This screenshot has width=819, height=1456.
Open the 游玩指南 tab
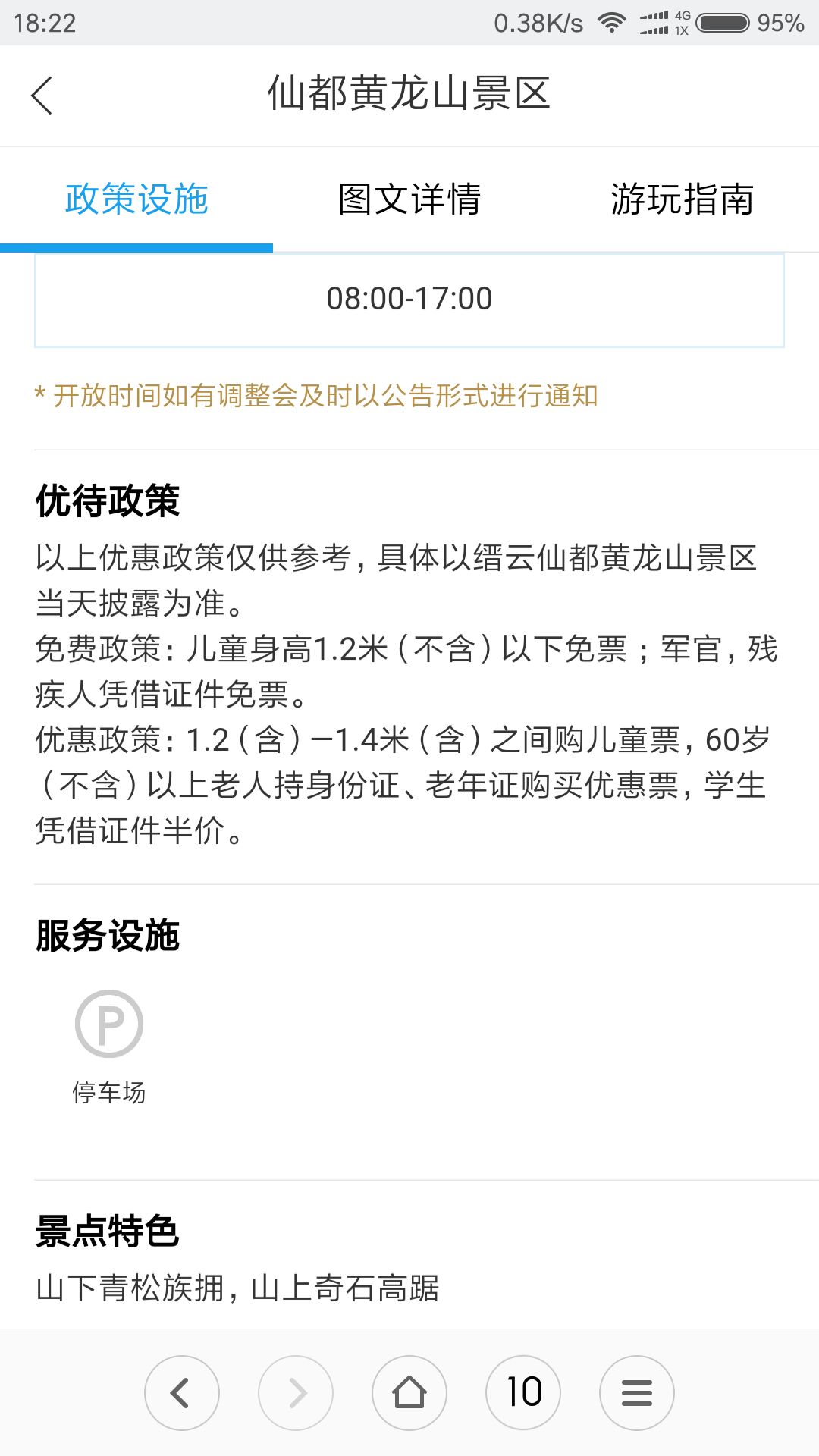pos(682,199)
